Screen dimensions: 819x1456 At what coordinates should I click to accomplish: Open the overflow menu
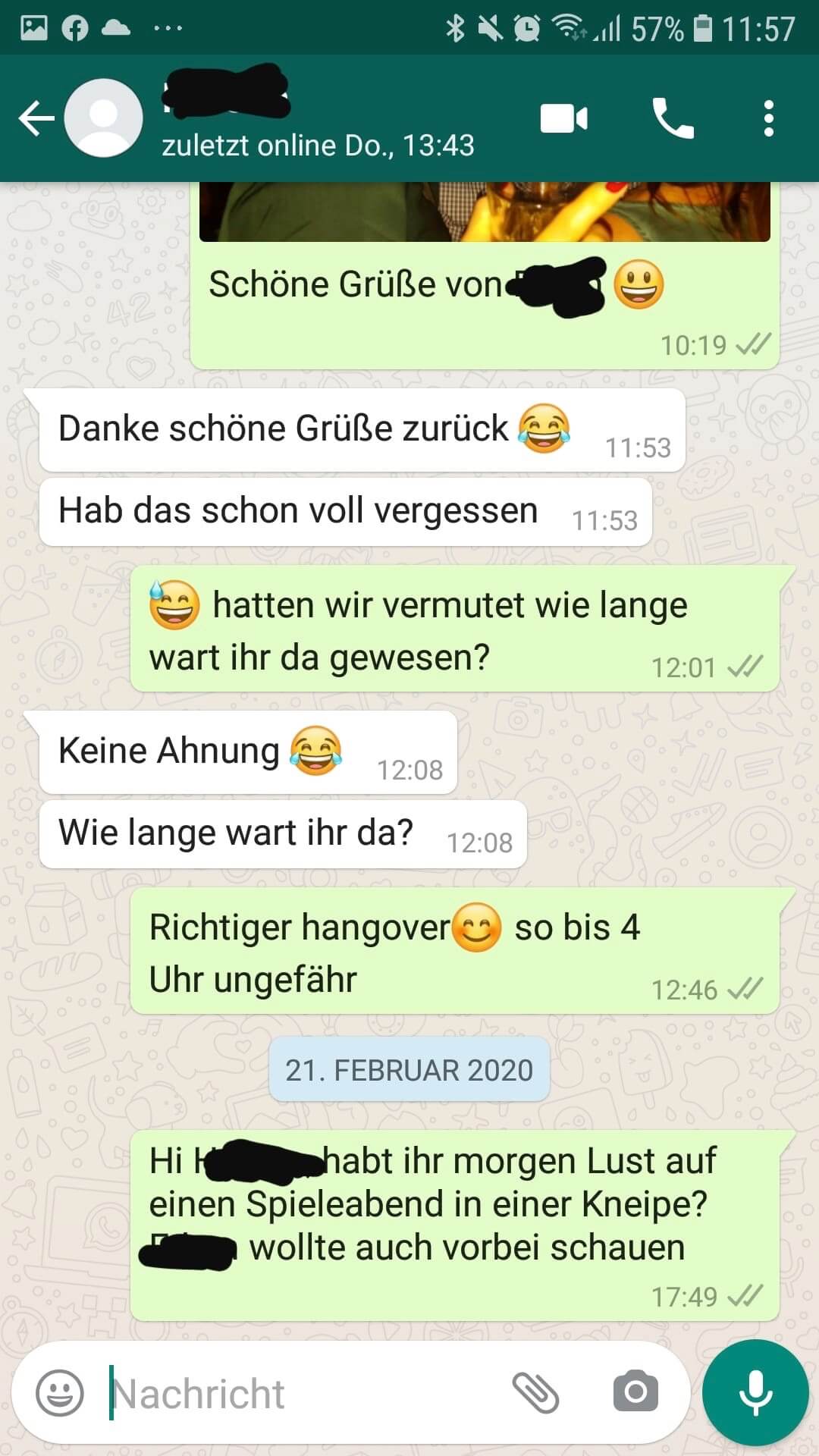point(769,119)
